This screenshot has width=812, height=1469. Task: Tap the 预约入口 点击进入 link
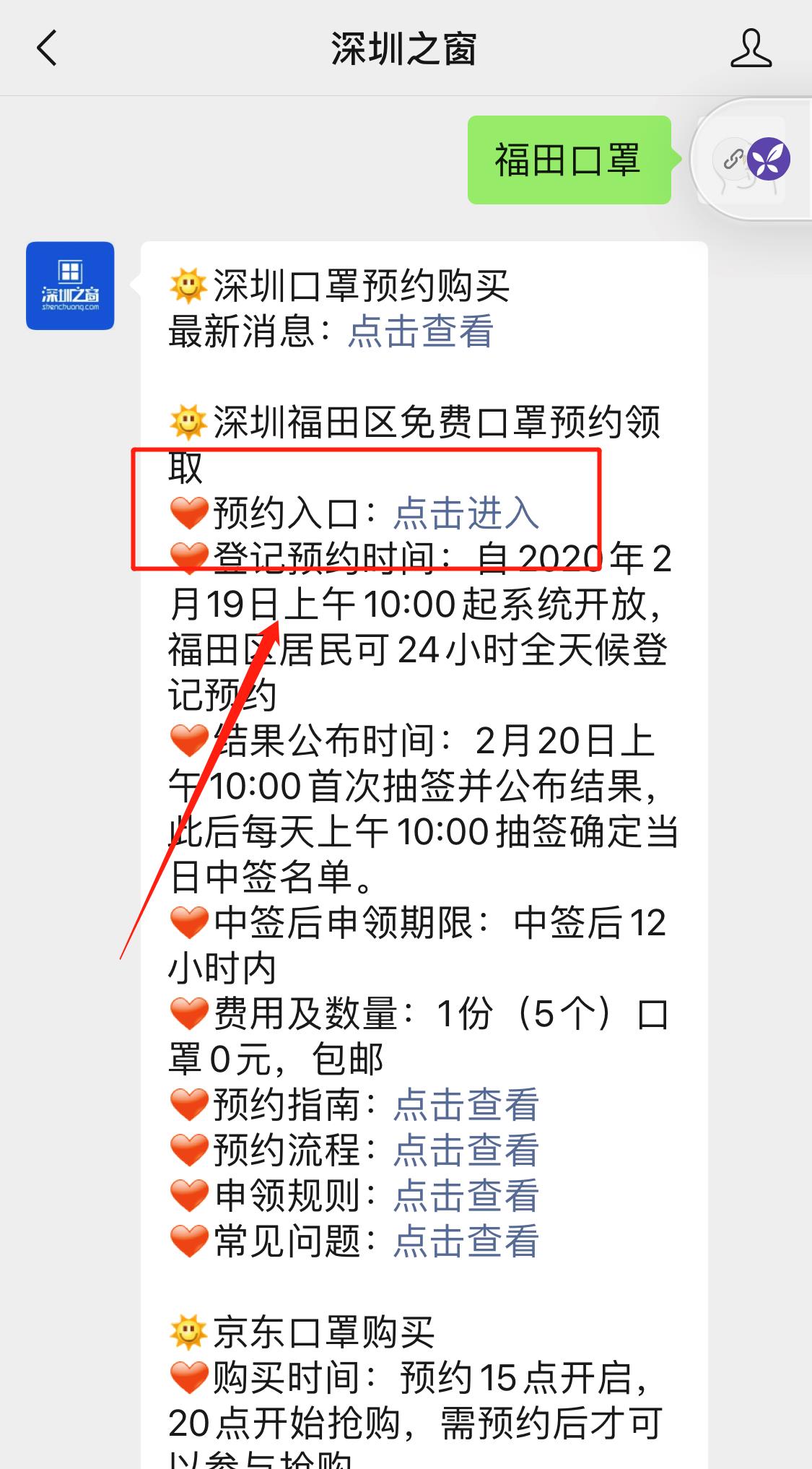466,513
